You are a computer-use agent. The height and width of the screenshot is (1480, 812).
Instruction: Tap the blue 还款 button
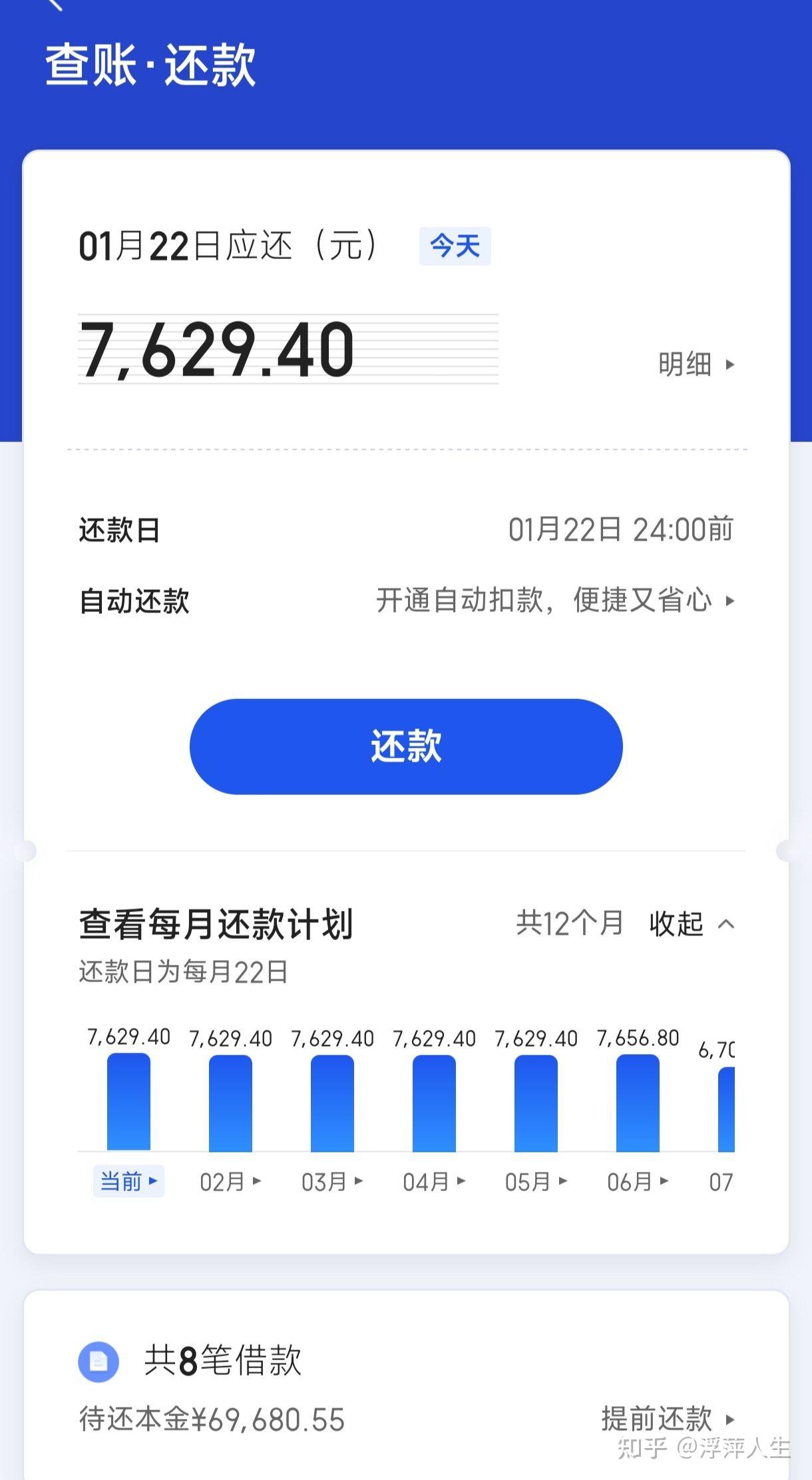coord(406,746)
